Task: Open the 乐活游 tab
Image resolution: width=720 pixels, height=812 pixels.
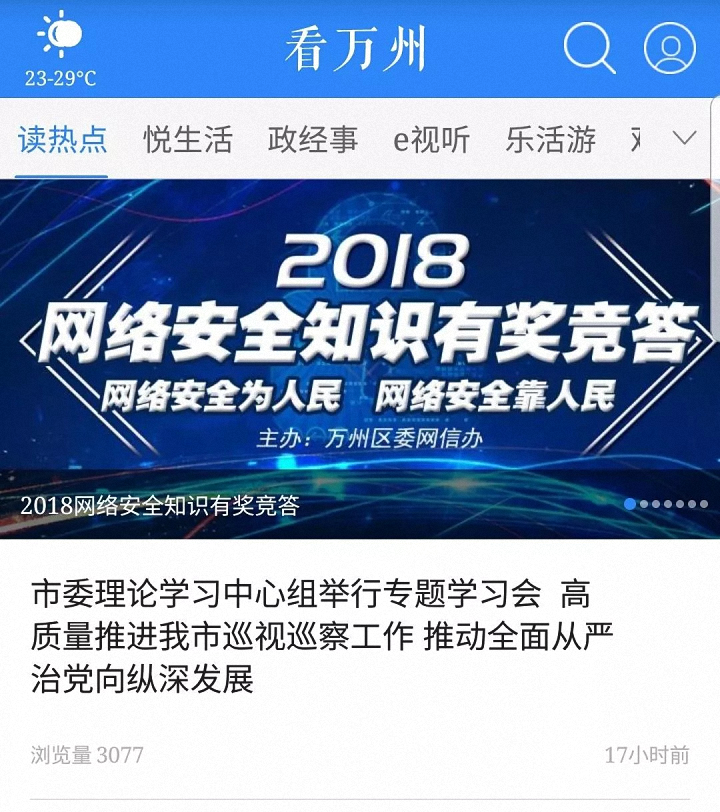Action: (x=551, y=139)
